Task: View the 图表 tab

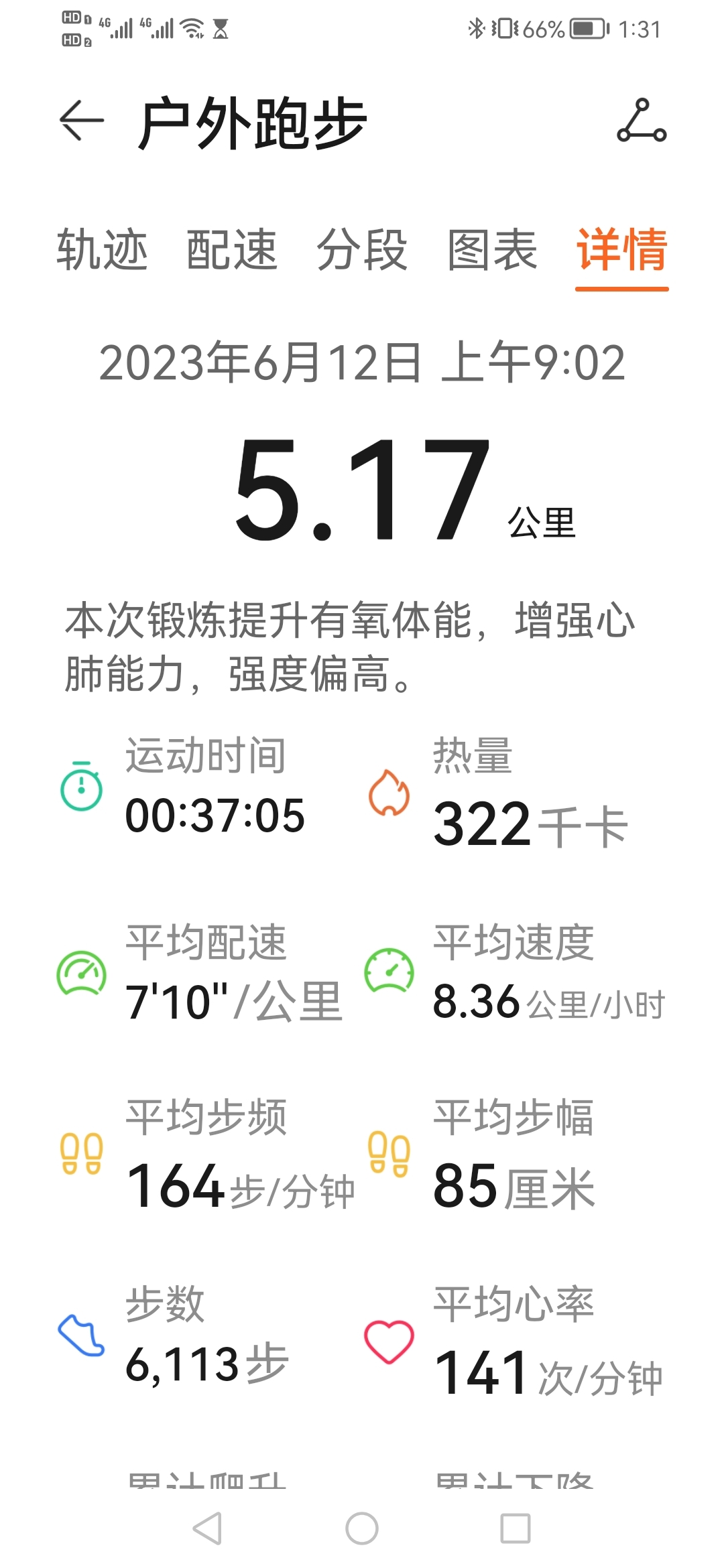Action: pos(492,249)
